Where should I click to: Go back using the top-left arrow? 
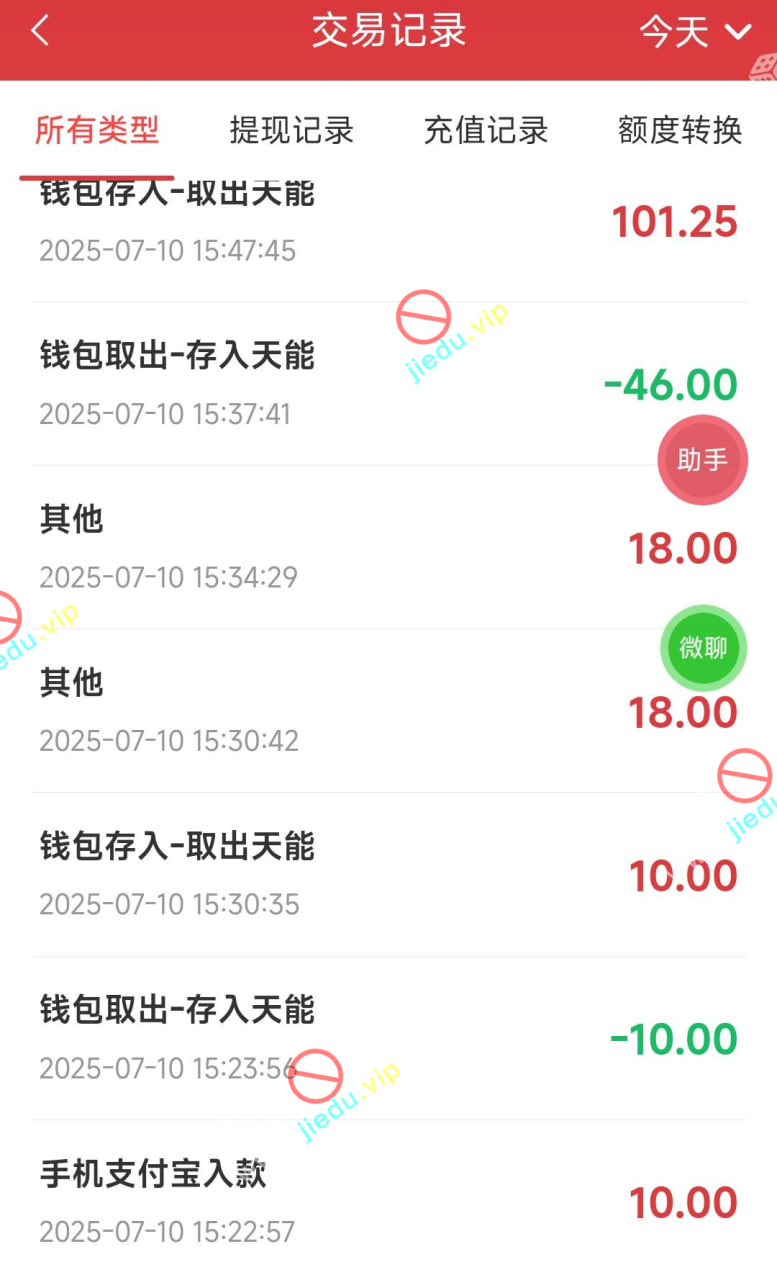[x=40, y=31]
